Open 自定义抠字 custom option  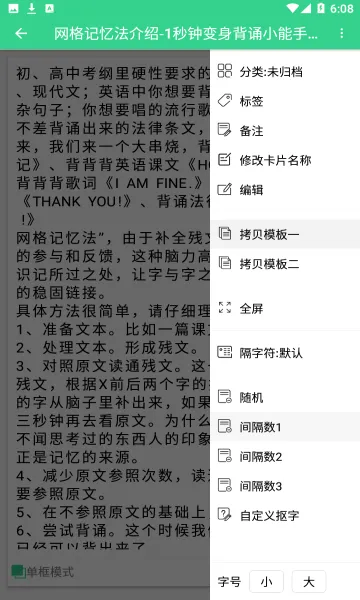(285, 515)
